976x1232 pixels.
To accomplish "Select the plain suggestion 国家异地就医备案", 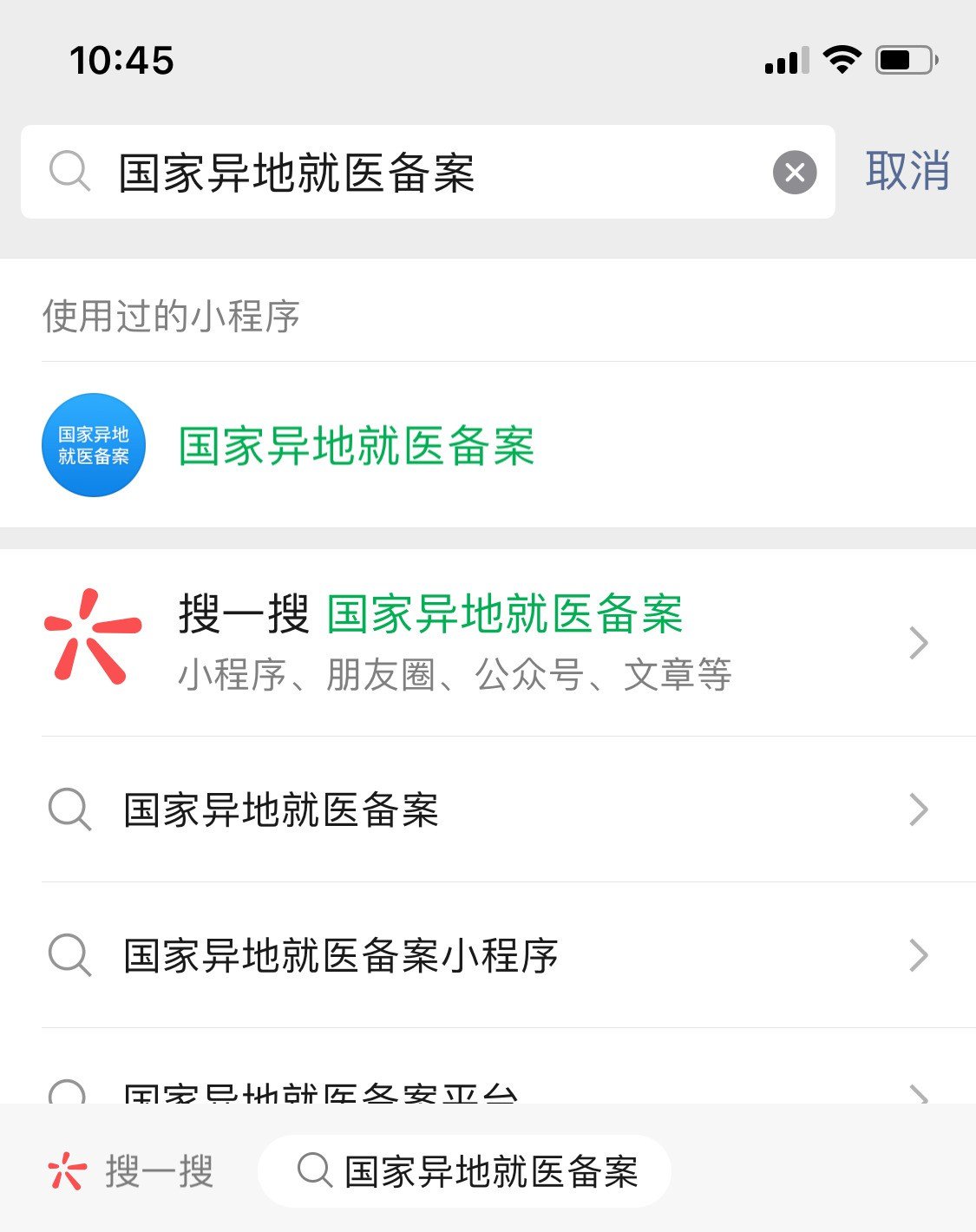I will [486, 809].
